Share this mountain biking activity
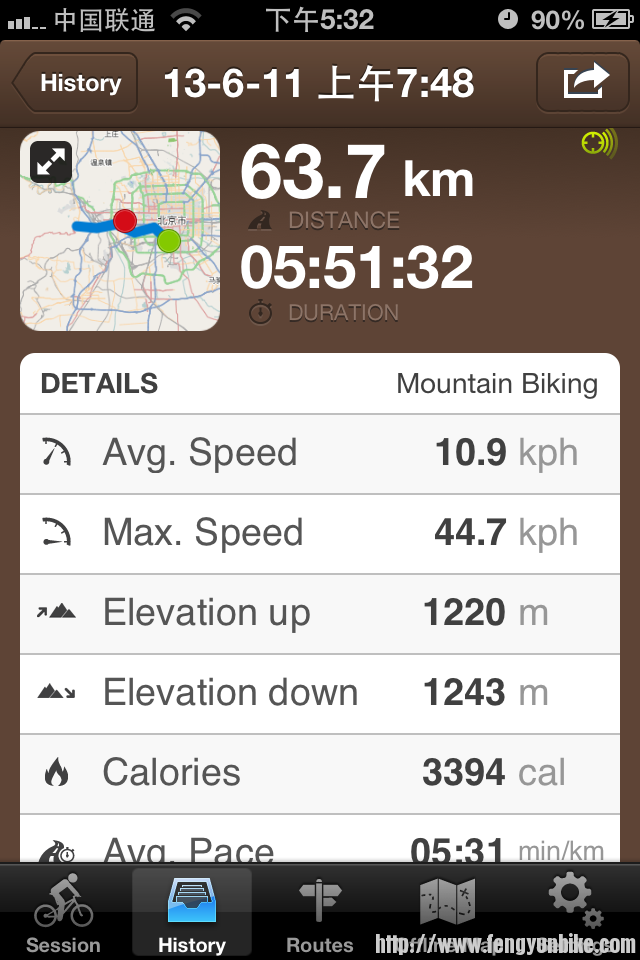This screenshot has height=960, width=640. [585, 82]
